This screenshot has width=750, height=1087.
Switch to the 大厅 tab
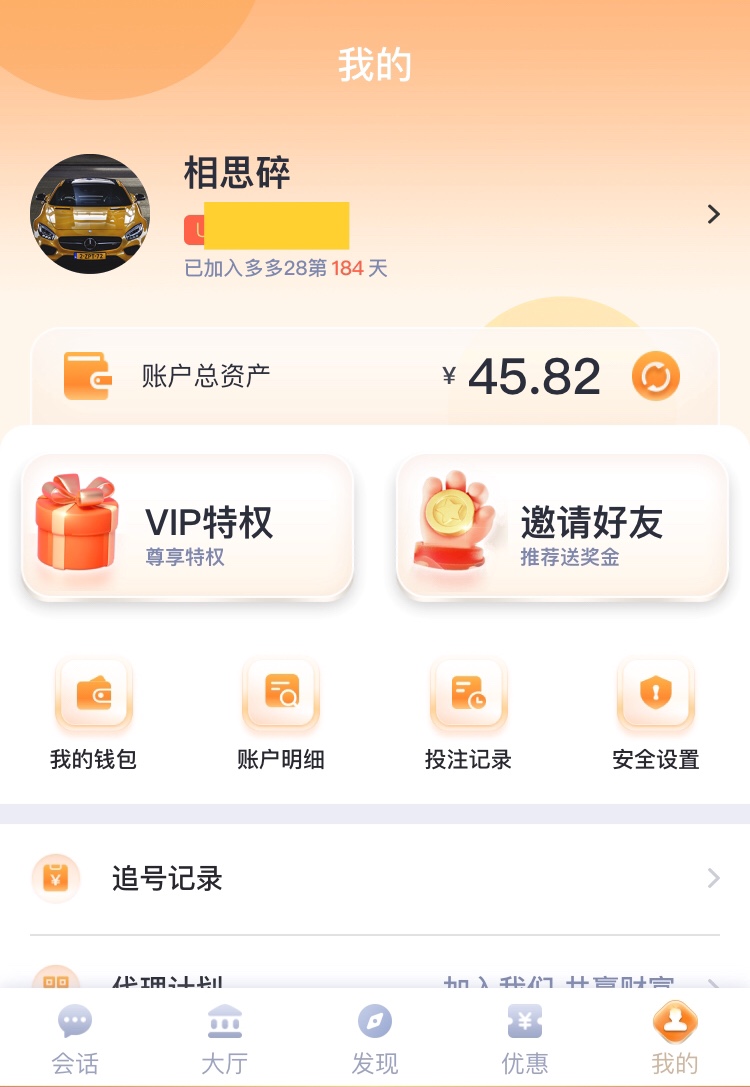coord(224,1038)
